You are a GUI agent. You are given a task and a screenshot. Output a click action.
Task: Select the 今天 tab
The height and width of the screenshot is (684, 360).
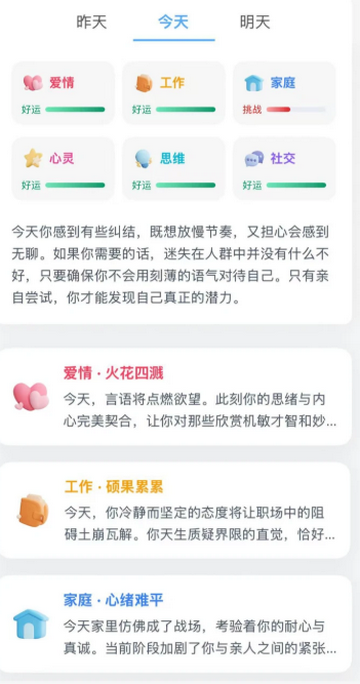[x=173, y=22]
